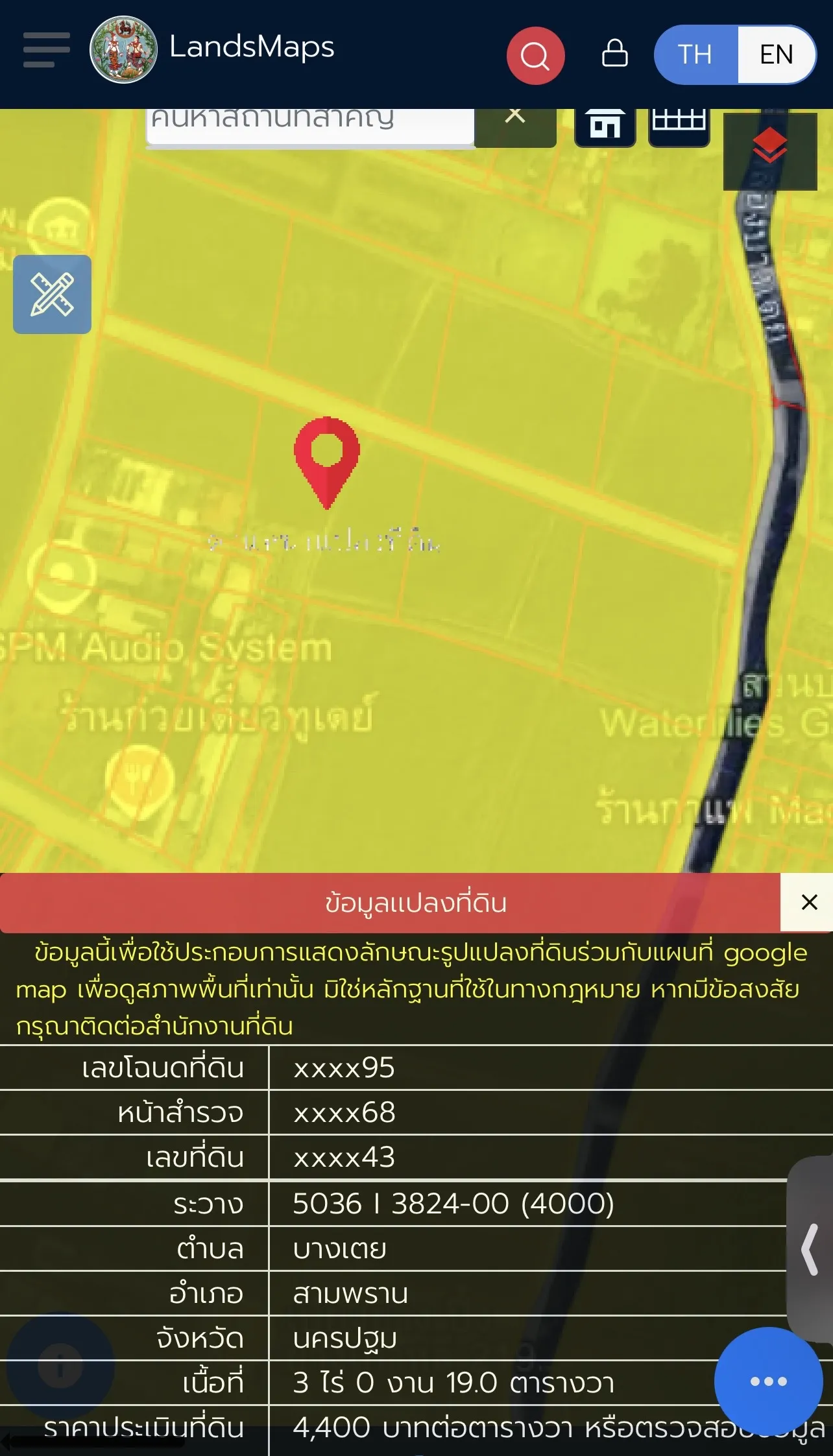Image resolution: width=833 pixels, height=1456 pixels.
Task: Tap the grid icon beside search
Action: click(x=679, y=123)
